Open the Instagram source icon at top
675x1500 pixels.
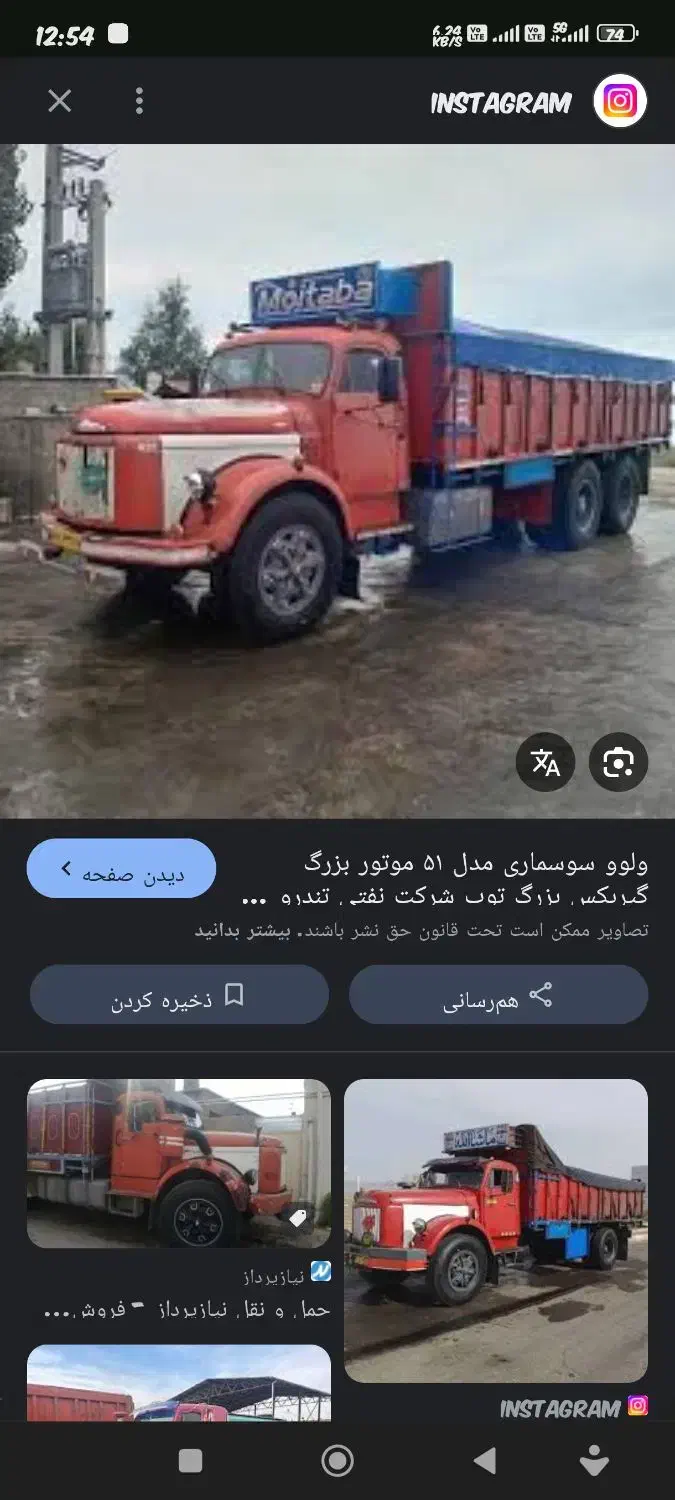tap(620, 101)
